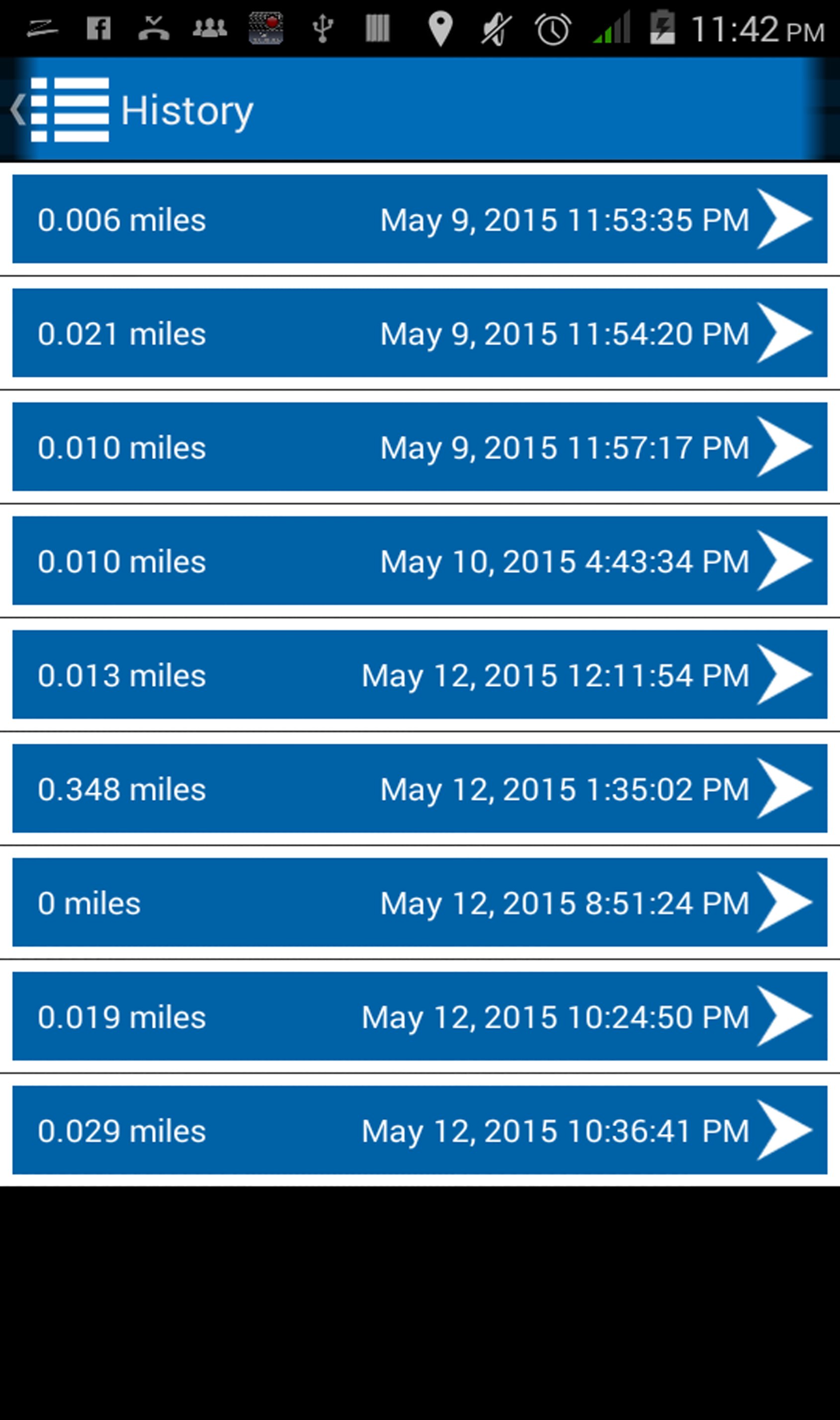Open the 0.029 miles record
The image size is (840, 1420).
(x=420, y=1130)
